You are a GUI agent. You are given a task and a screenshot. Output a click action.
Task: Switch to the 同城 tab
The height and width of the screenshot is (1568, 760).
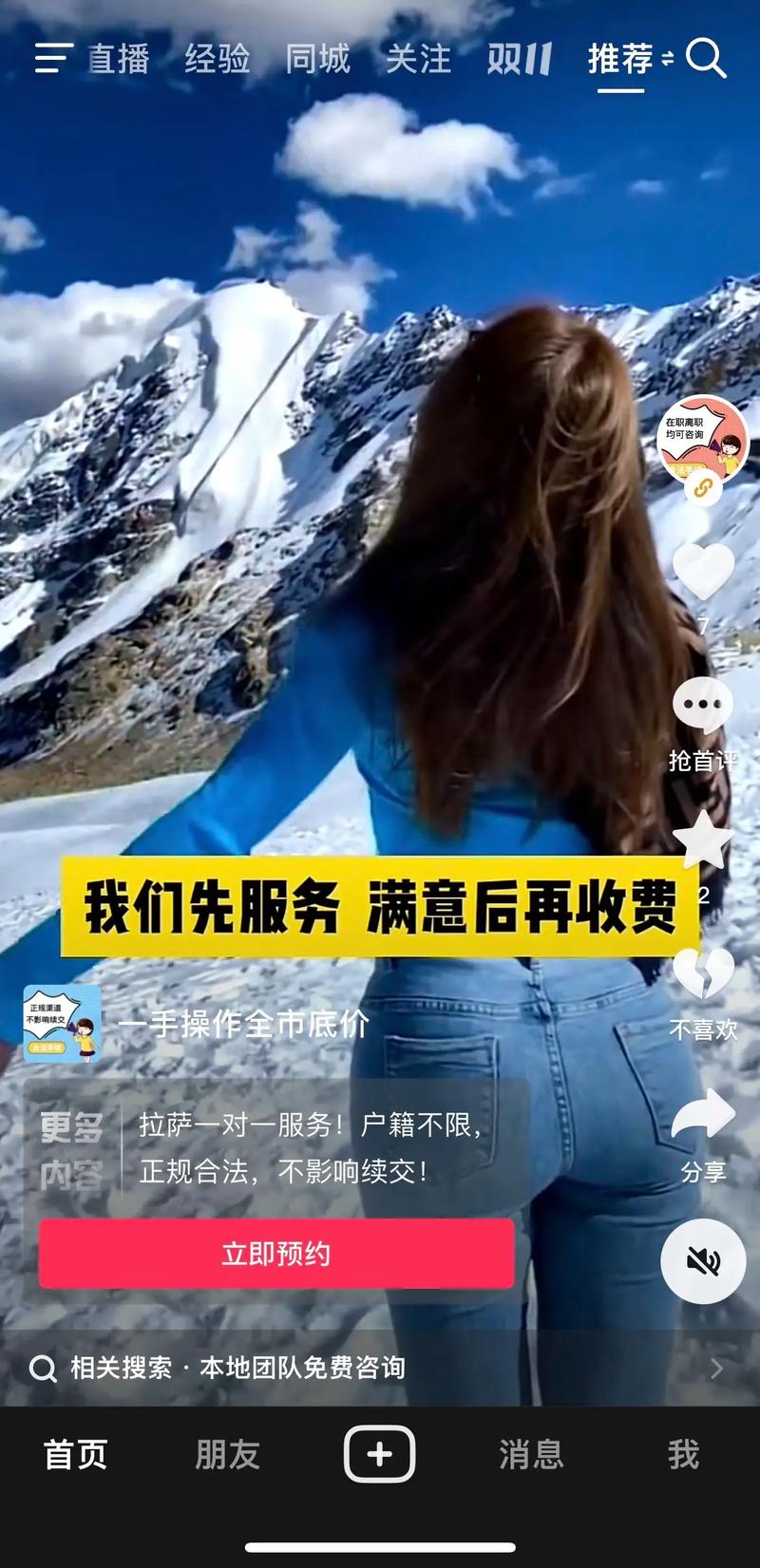[x=319, y=60]
